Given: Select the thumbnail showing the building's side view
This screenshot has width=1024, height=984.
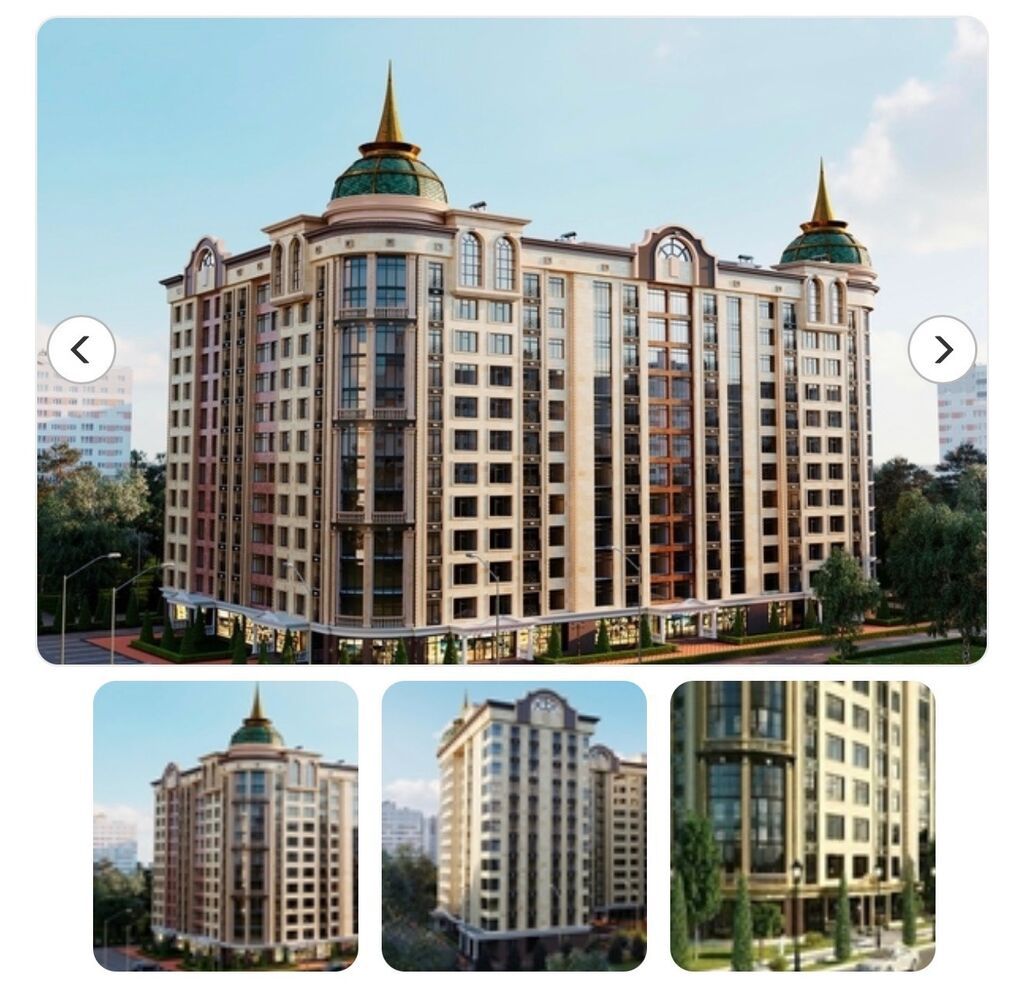Looking at the screenshot, I should coord(514,826).
